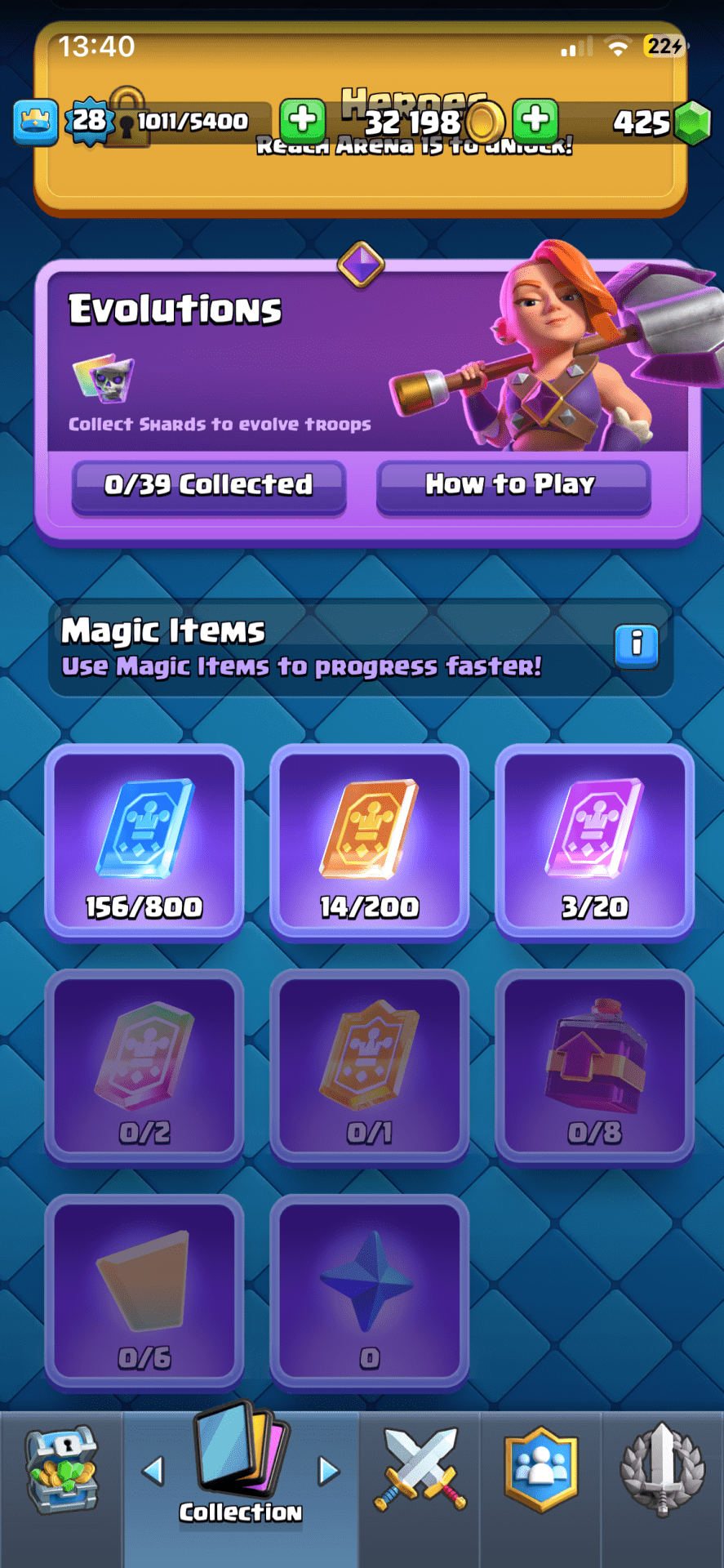This screenshot has width=724, height=1568.
Task: Go to next Collection page arrow
Action: pyautogui.click(x=328, y=1472)
